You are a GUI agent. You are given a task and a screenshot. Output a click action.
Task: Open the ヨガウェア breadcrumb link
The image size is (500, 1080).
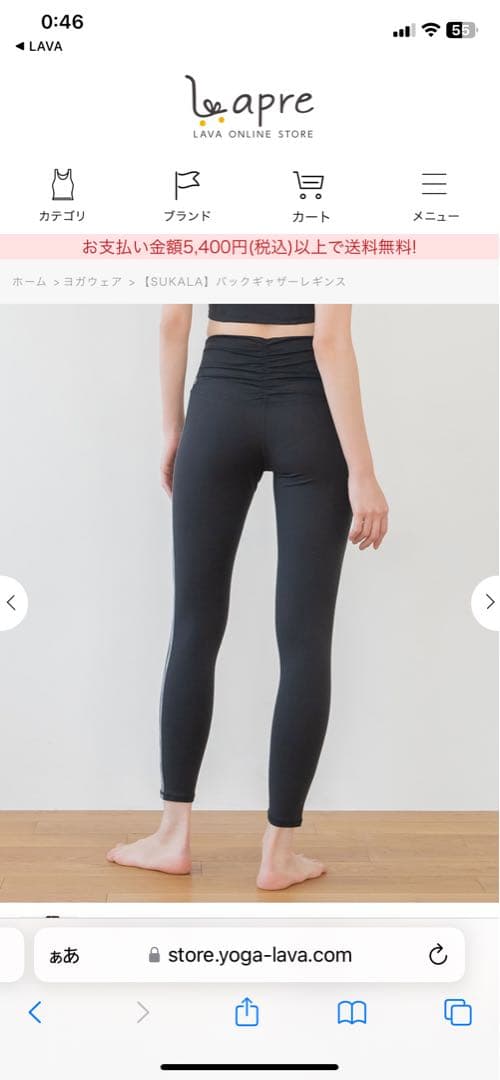[92, 282]
